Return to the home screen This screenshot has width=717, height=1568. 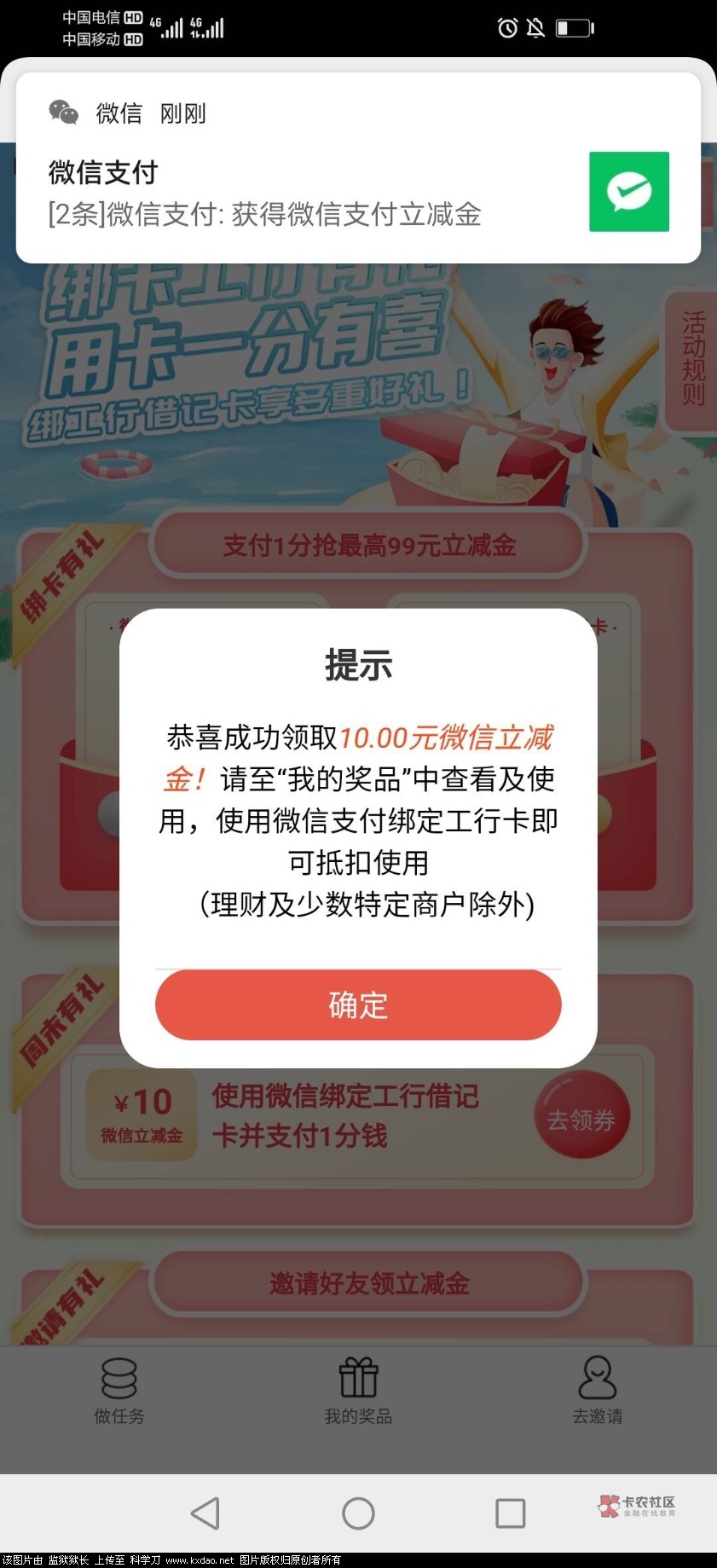click(x=358, y=1513)
